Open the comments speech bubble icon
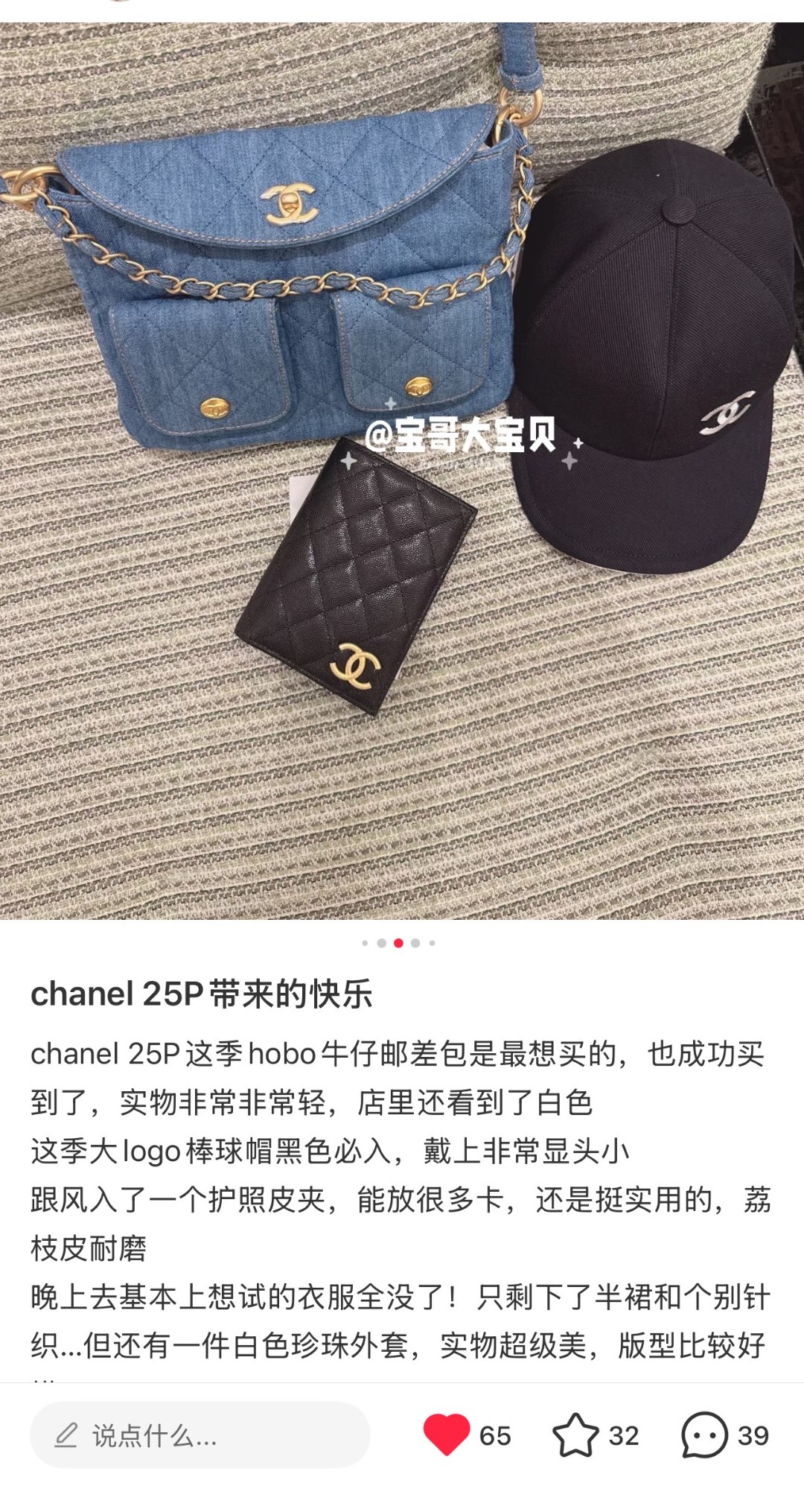The height and width of the screenshot is (1512, 804). click(704, 1435)
